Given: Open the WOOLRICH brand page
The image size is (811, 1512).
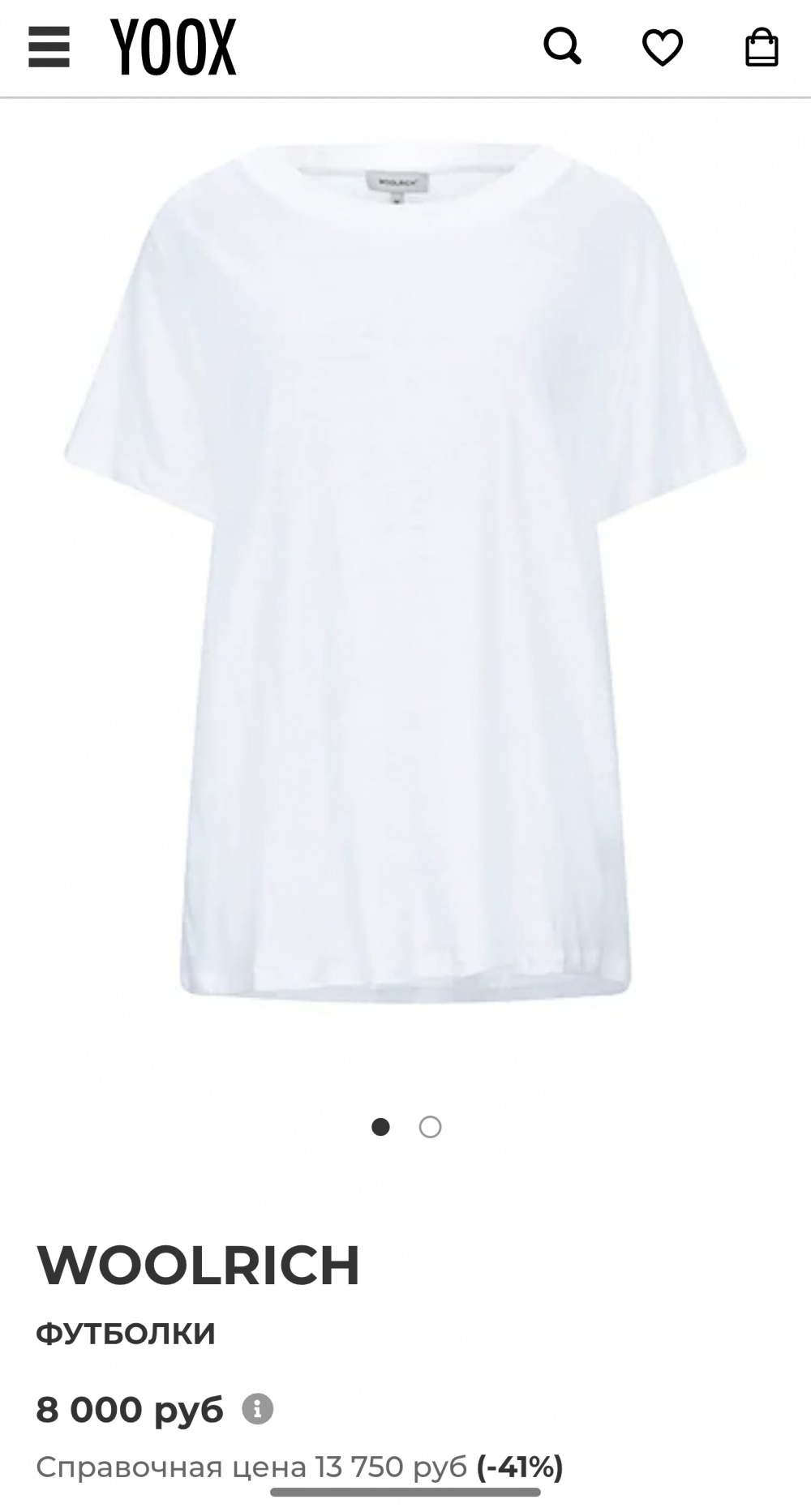Looking at the screenshot, I should (198, 1266).
